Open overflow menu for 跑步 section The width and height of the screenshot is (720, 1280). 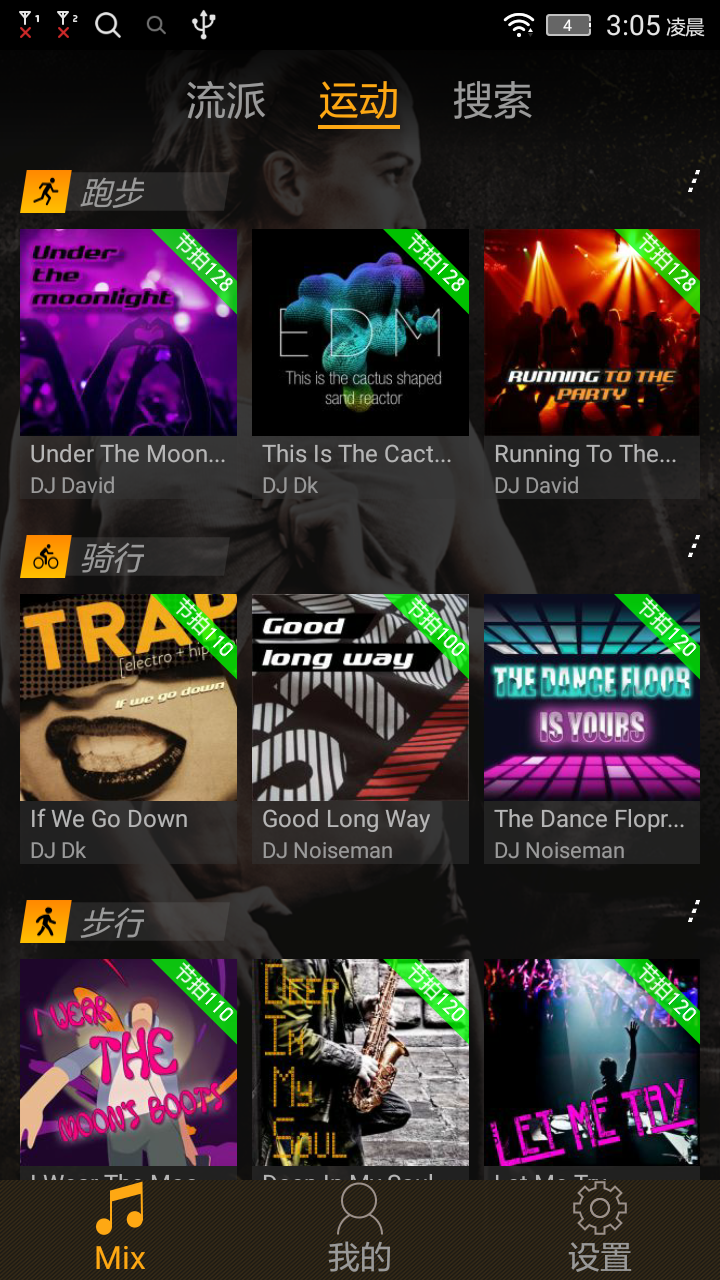(693, 182)
